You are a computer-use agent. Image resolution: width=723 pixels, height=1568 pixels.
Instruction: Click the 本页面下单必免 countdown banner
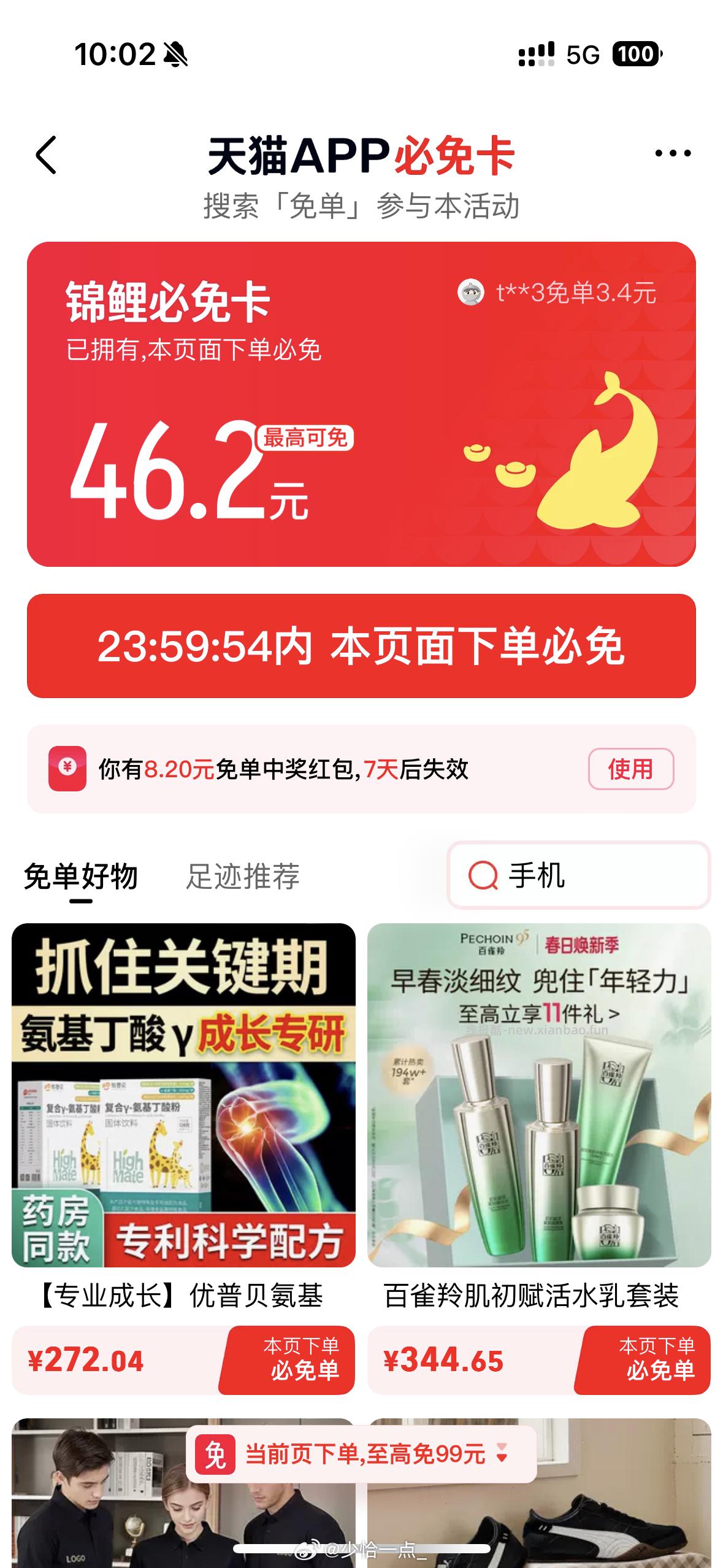click(x=361, y=655)
